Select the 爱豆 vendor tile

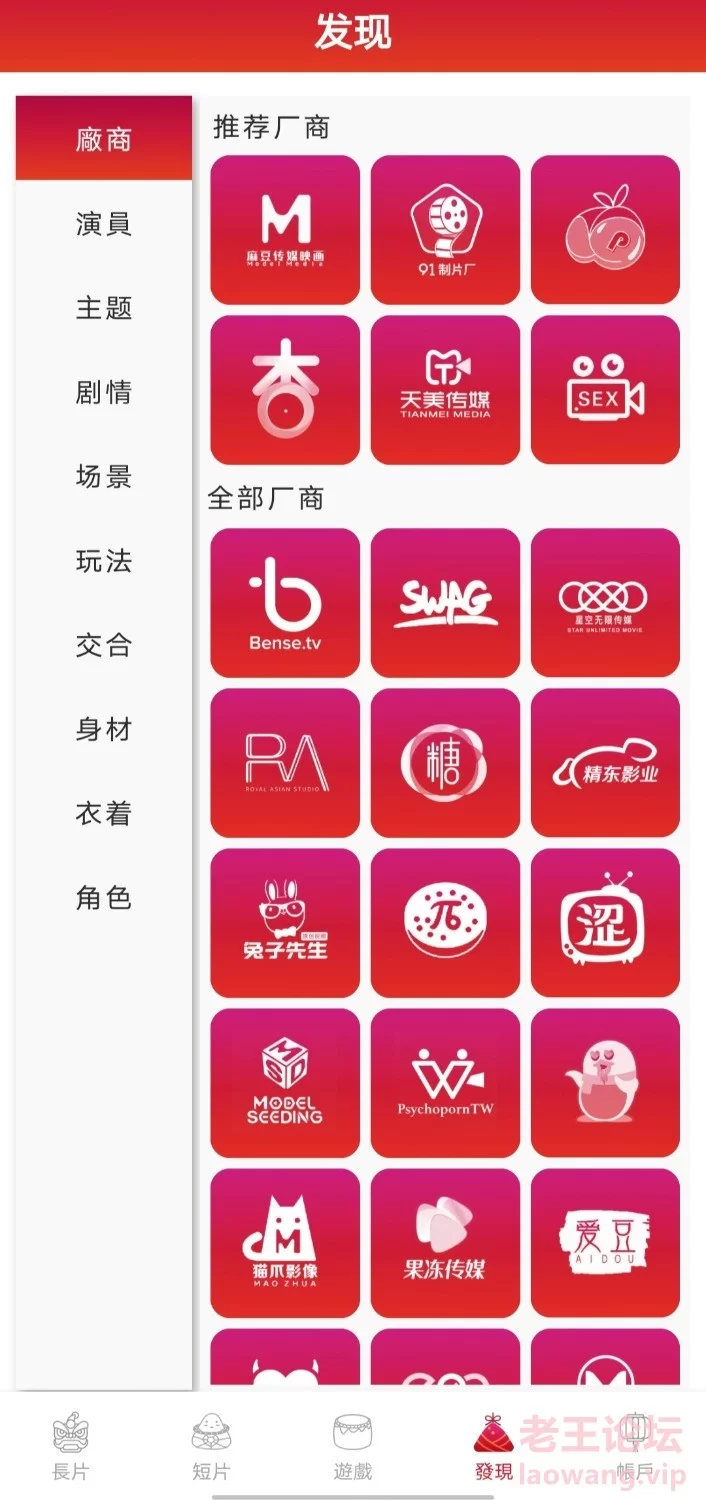(605, 1243)
